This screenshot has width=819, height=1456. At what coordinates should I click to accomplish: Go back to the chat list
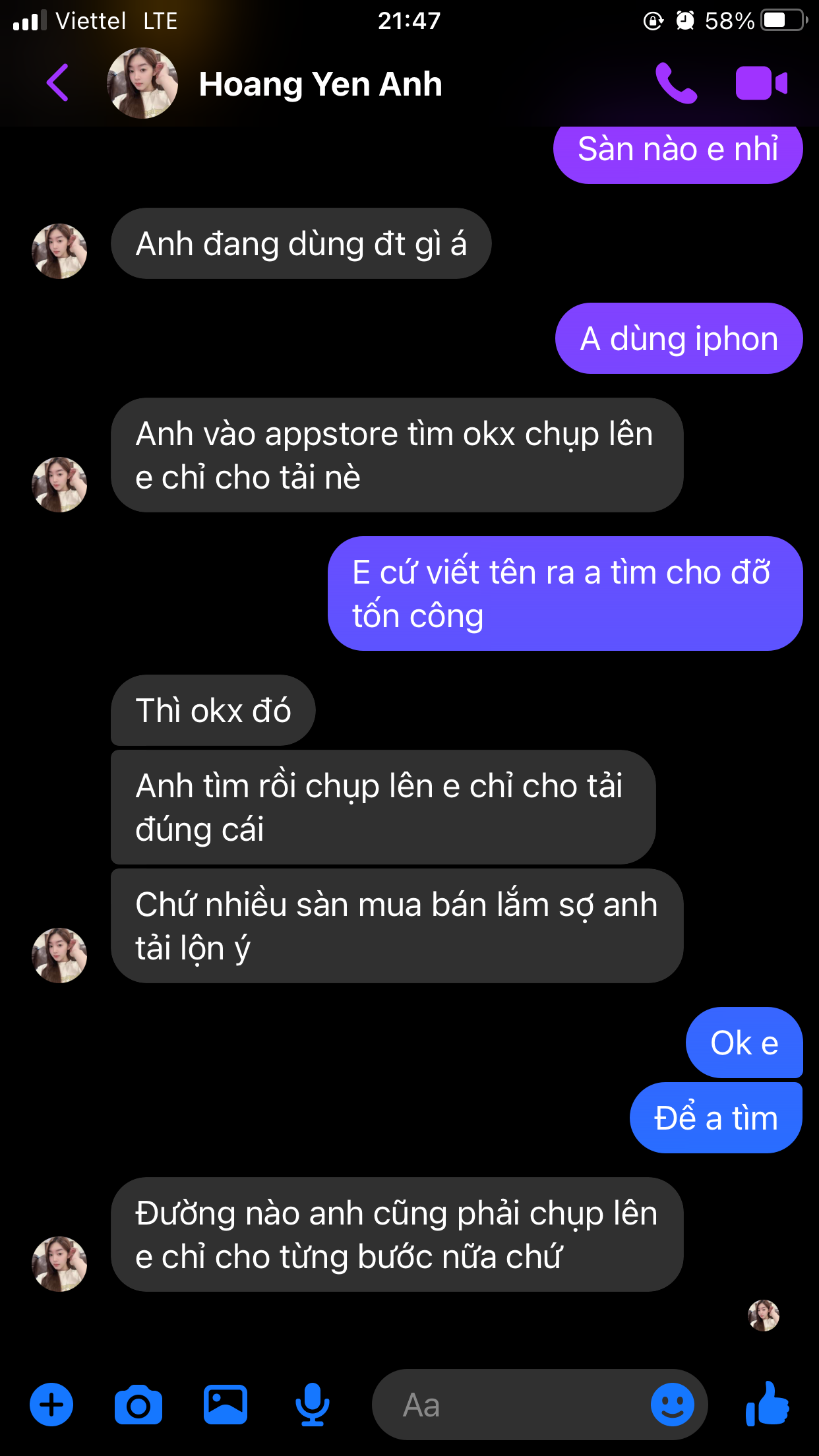[58, 83]
